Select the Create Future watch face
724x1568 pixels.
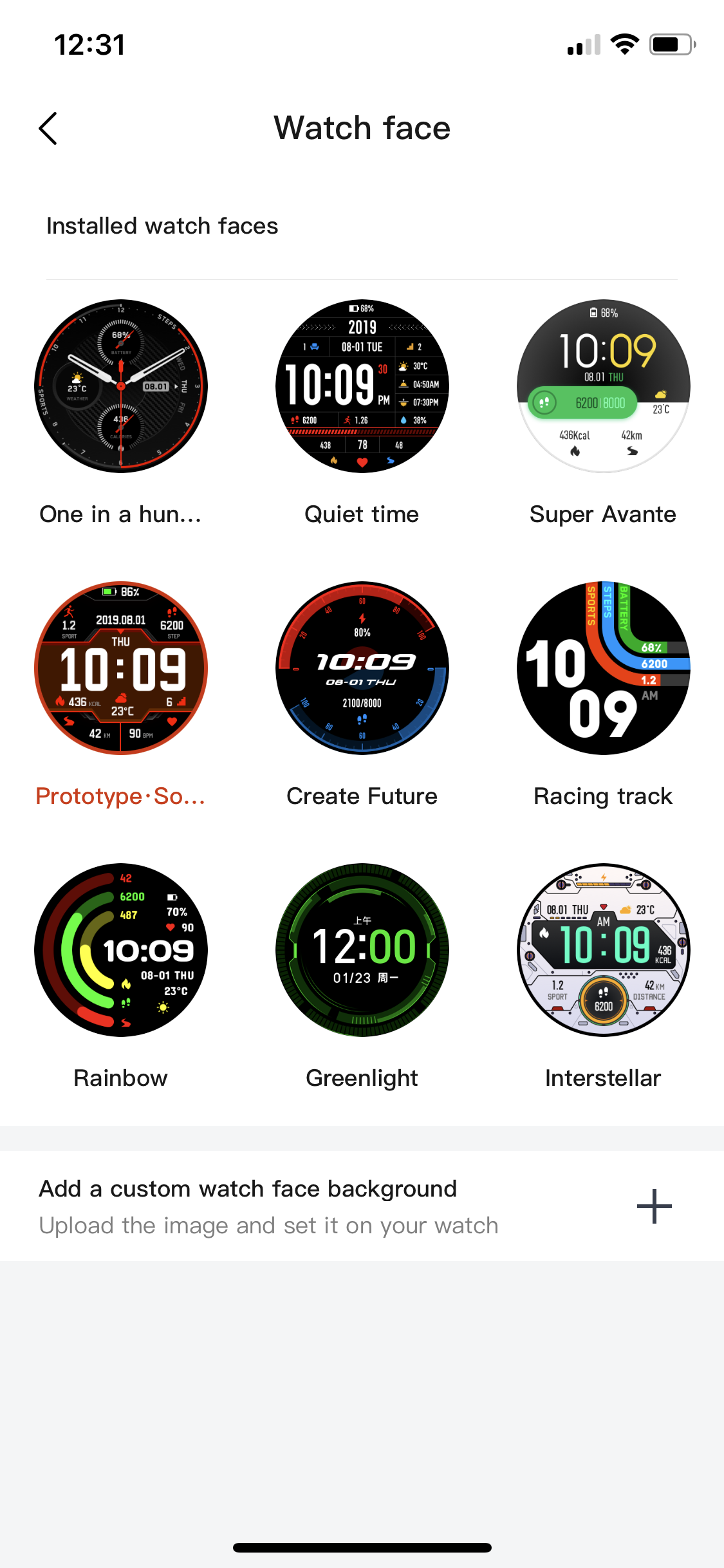coord(362,668)
